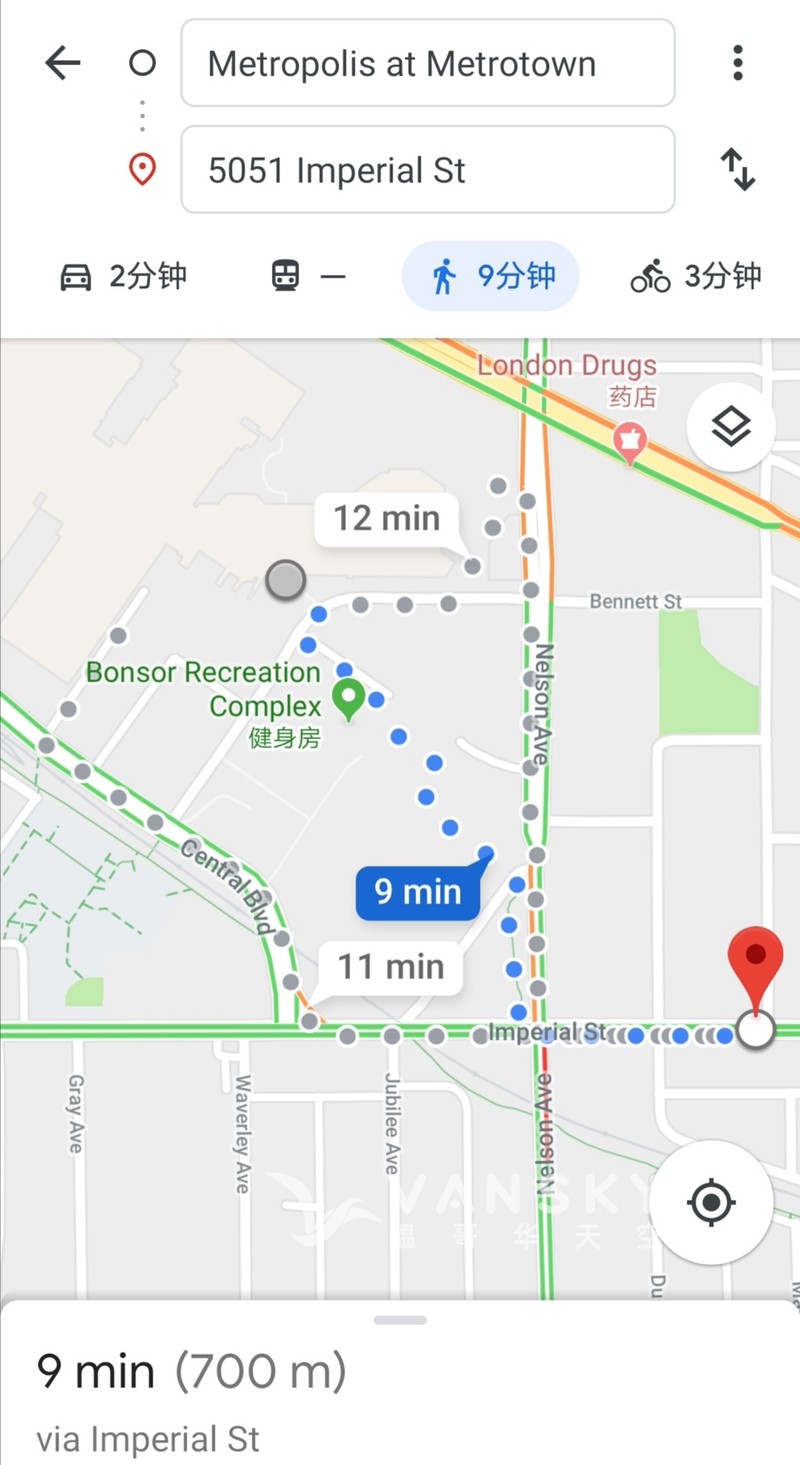This screenshot has height=1465, width=800.
Task: Select the transit travel mode
Action: click(308, 276)
